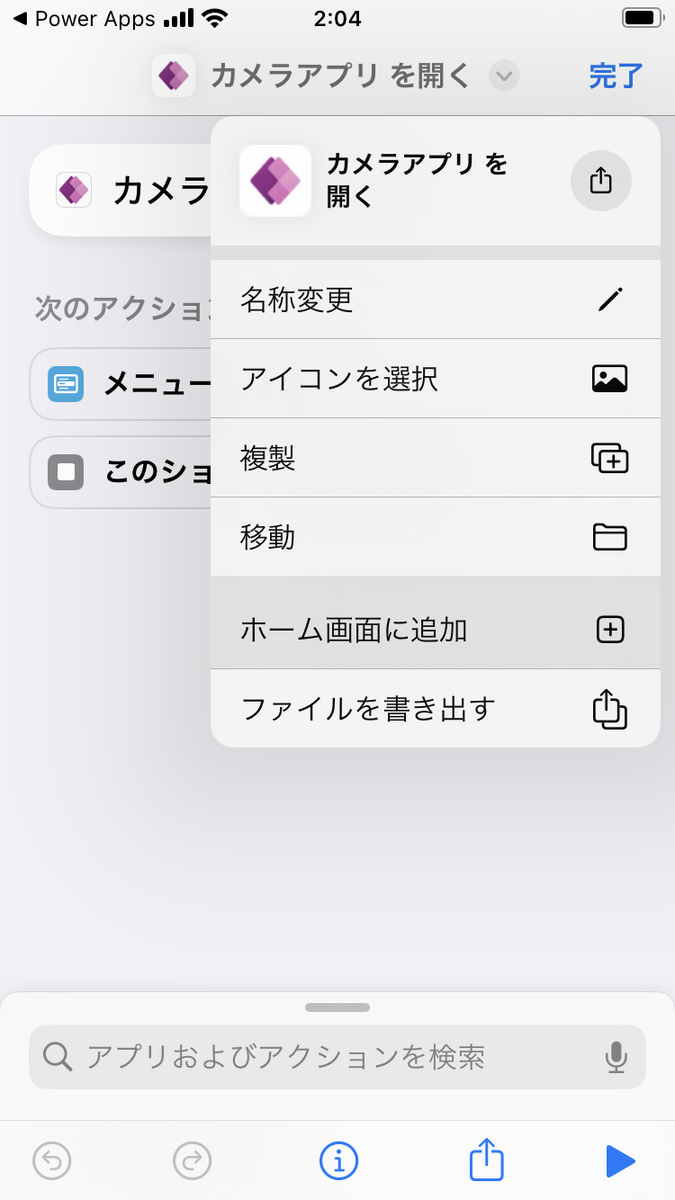Export with ファイルを書き出す
675x1200 pixels.
435,709
